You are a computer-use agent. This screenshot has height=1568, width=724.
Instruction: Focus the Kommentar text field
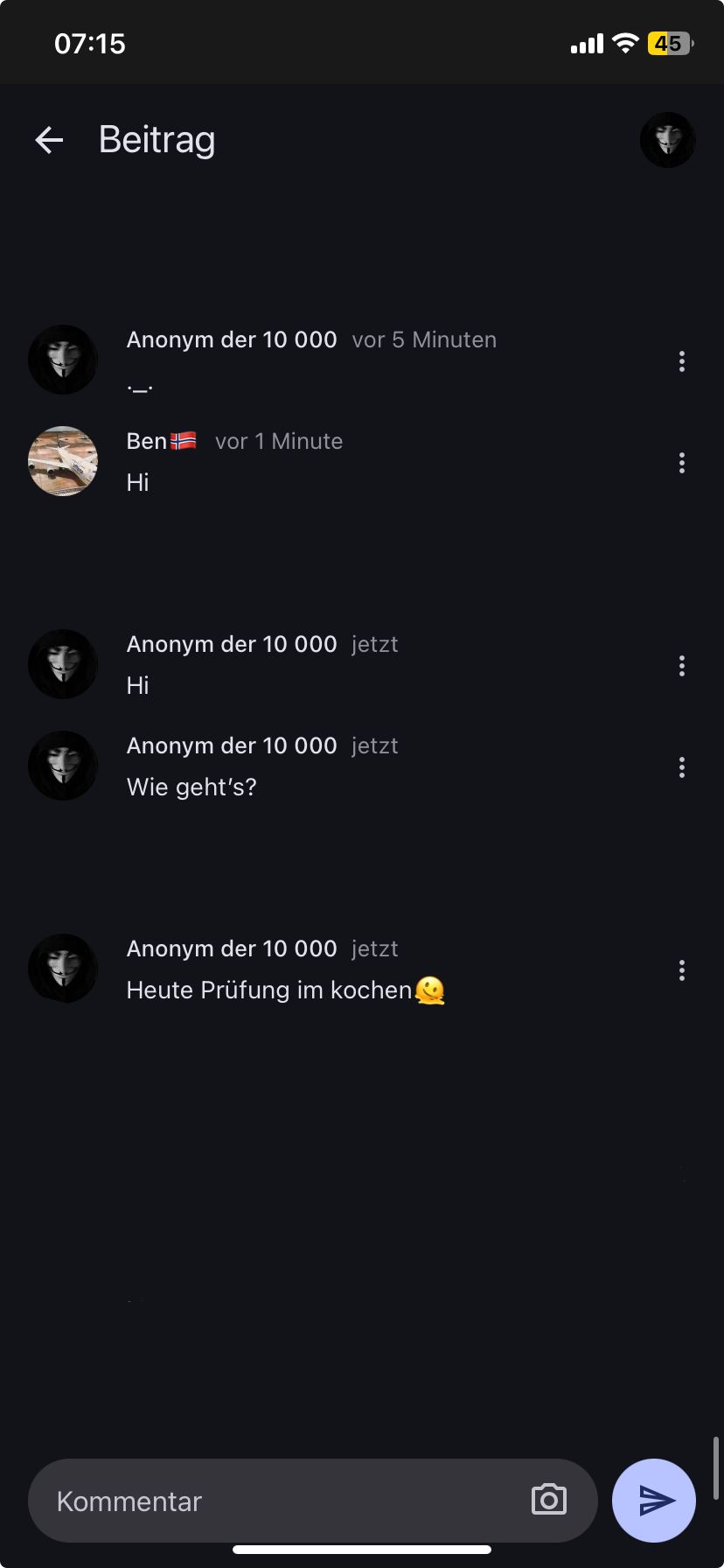(280, 1501)
